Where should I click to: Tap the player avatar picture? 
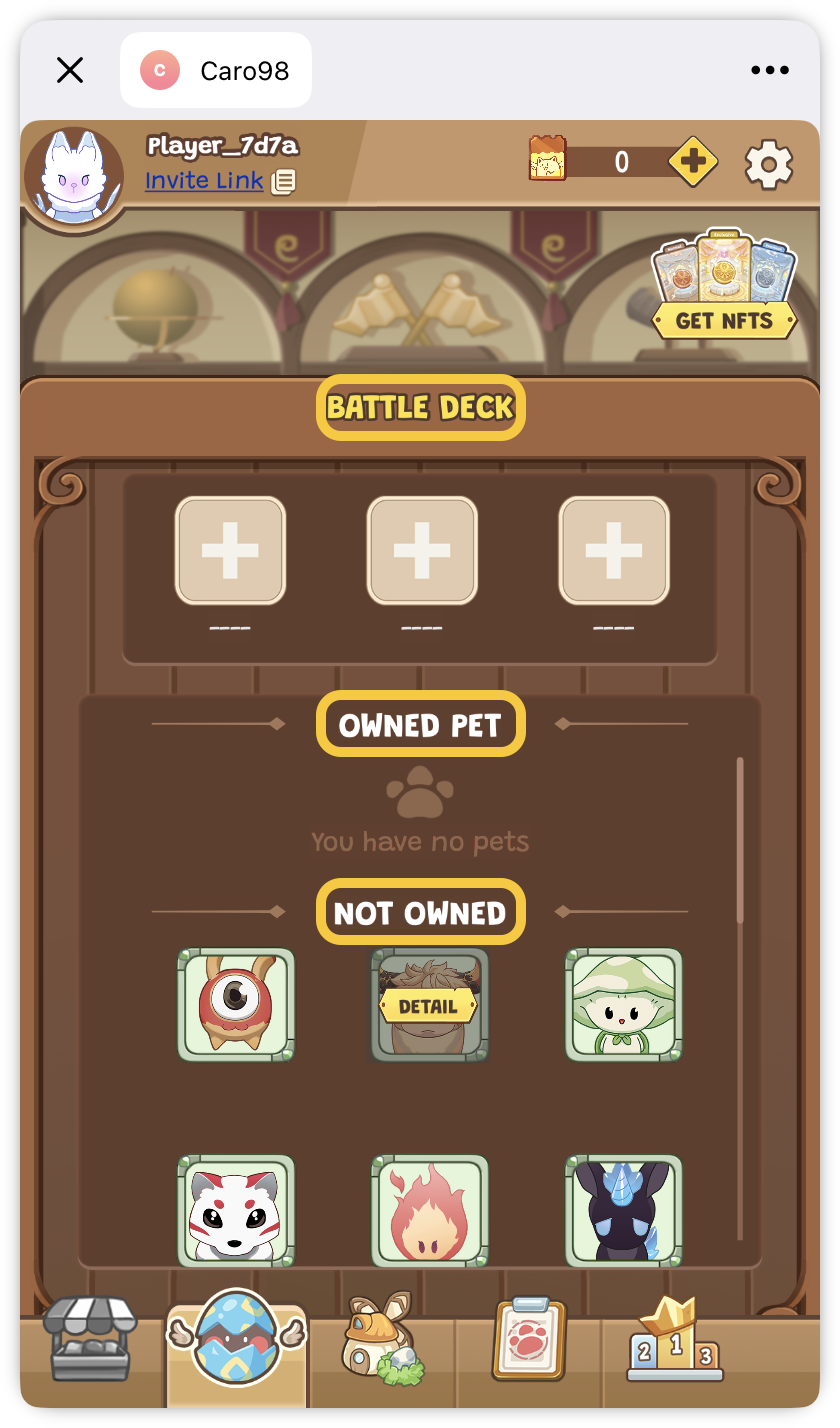[73, 177]
